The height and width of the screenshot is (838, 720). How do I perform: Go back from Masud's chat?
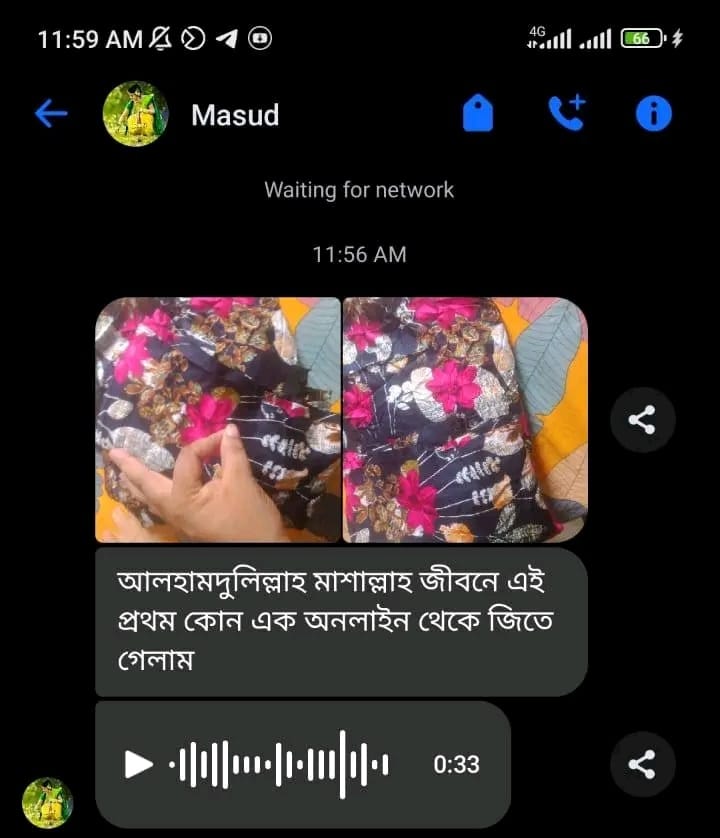51,115
